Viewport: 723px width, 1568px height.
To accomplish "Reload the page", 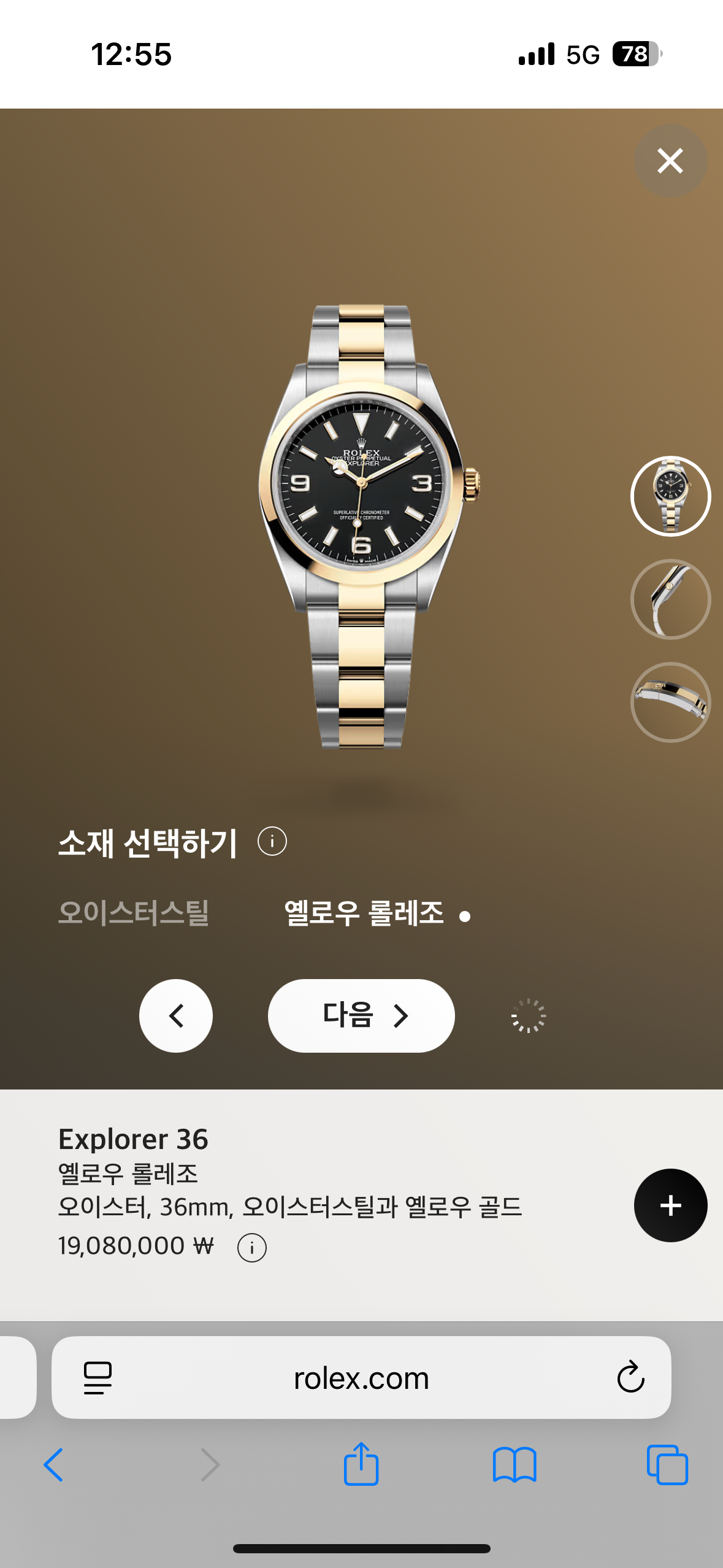I will (630, 1378).
